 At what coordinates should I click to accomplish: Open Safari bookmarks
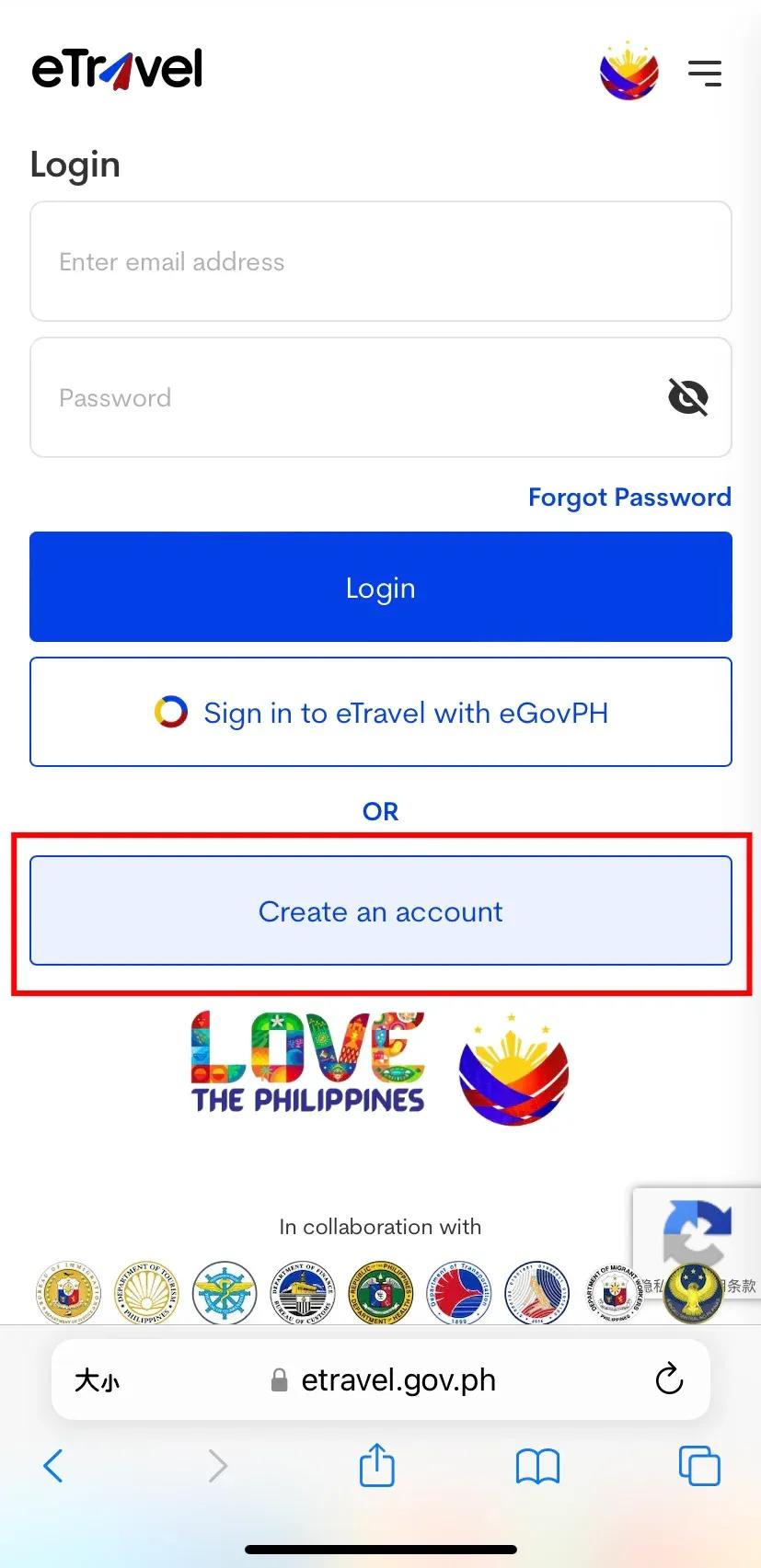537,1466
